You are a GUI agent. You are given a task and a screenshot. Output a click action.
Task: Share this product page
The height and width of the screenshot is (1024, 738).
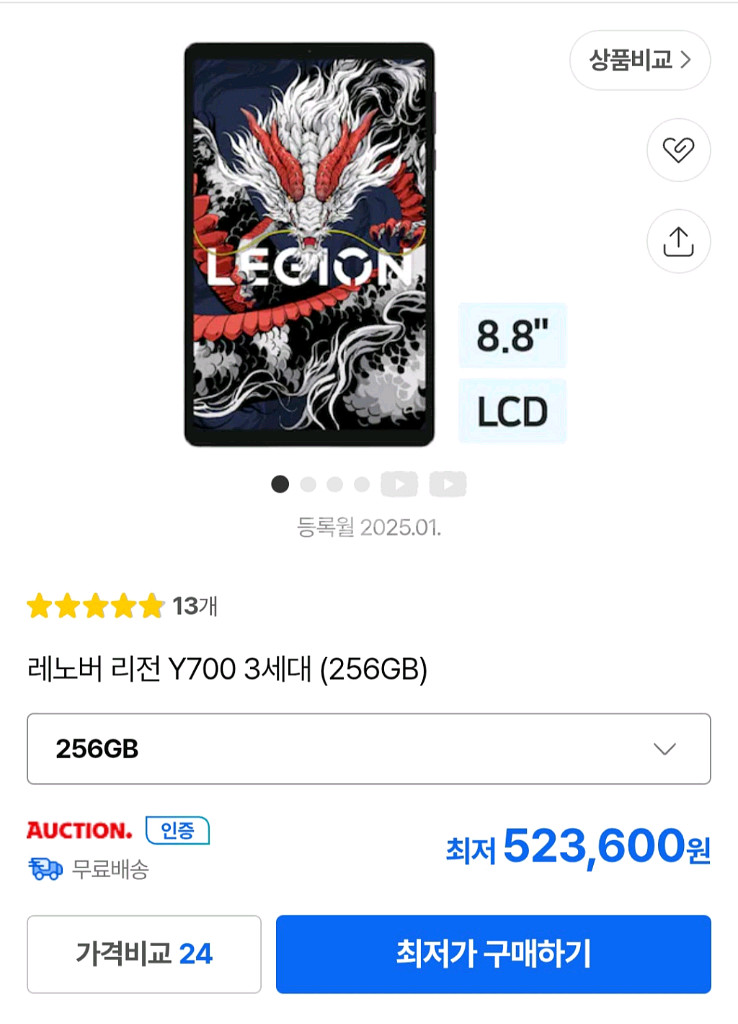(678, 241)
